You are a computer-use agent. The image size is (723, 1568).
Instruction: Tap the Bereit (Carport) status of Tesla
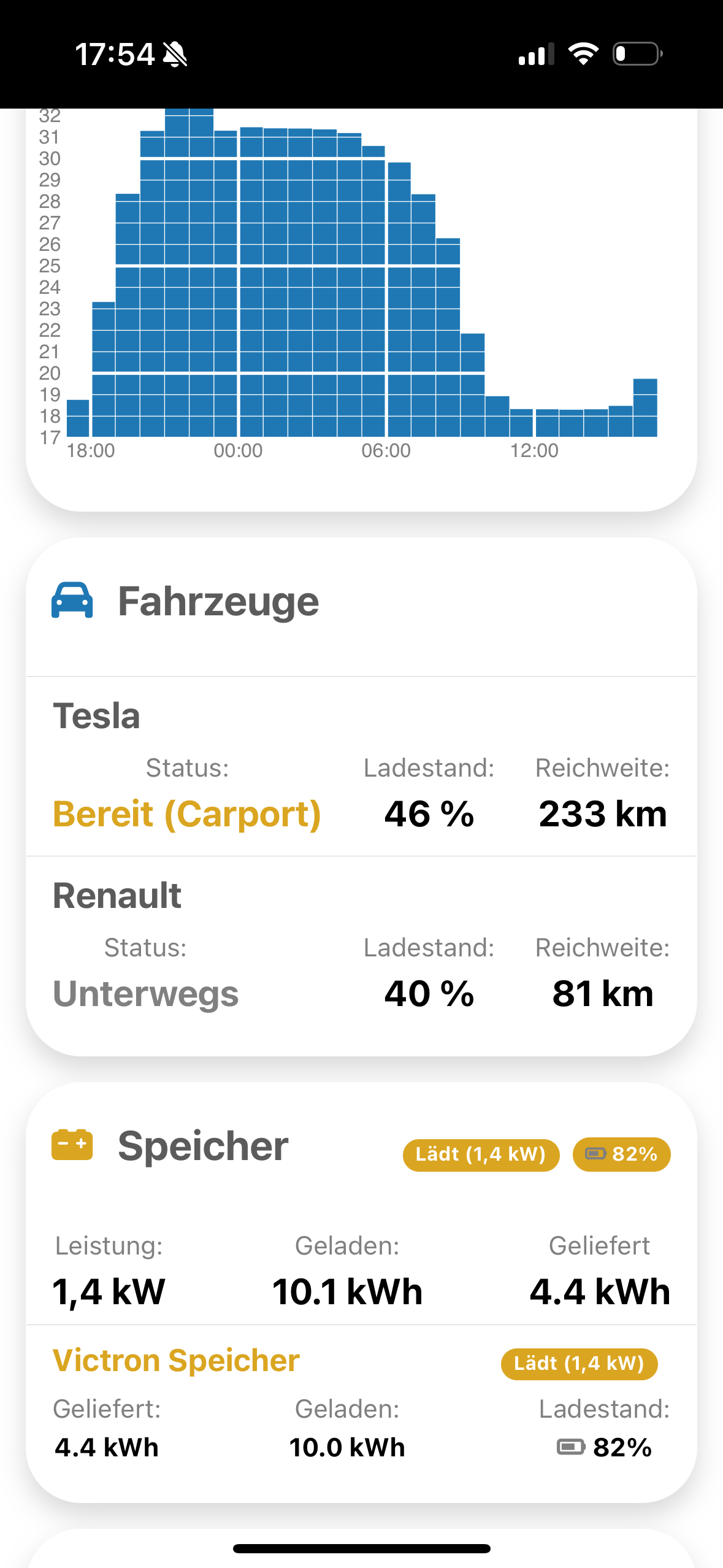186,815
